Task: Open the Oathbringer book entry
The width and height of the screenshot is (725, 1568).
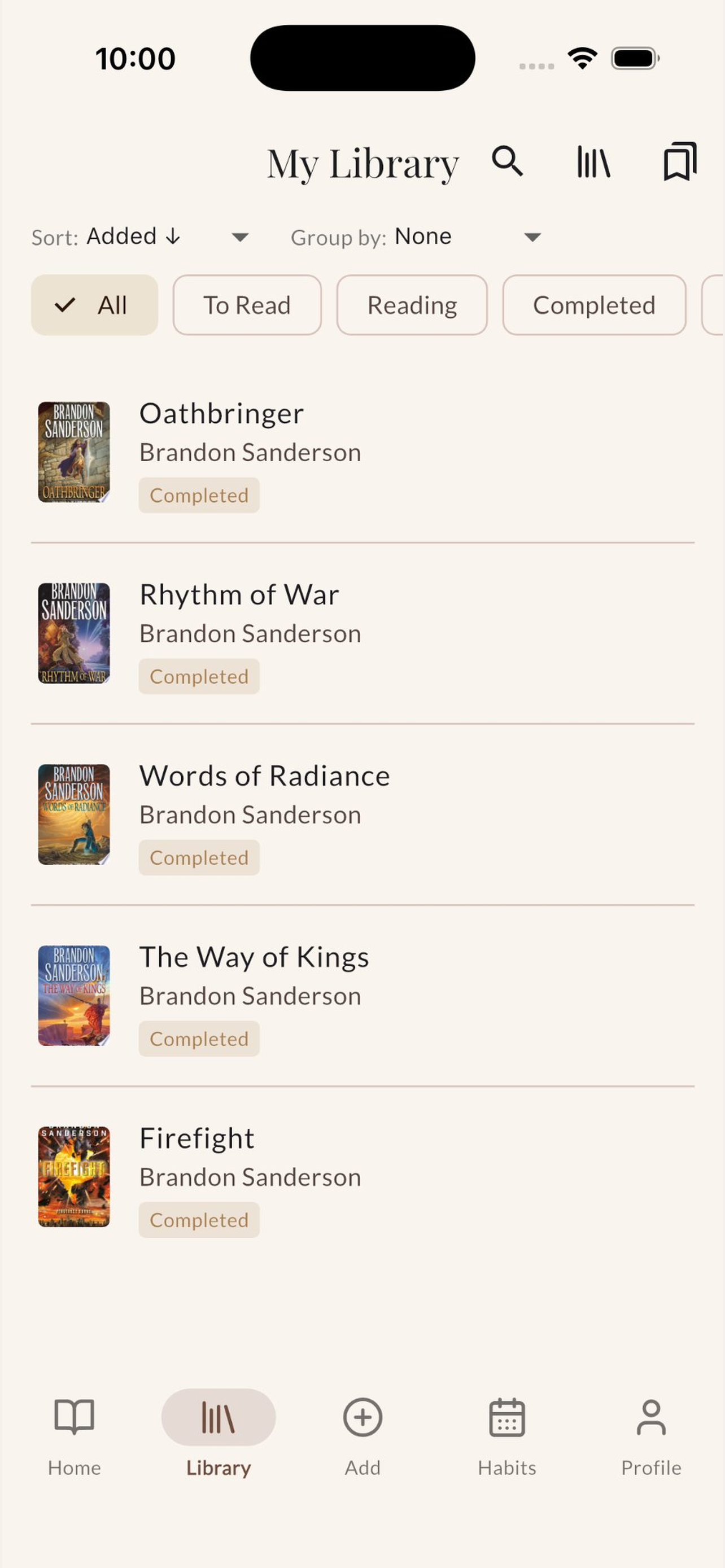Action: tap(362, 453)
